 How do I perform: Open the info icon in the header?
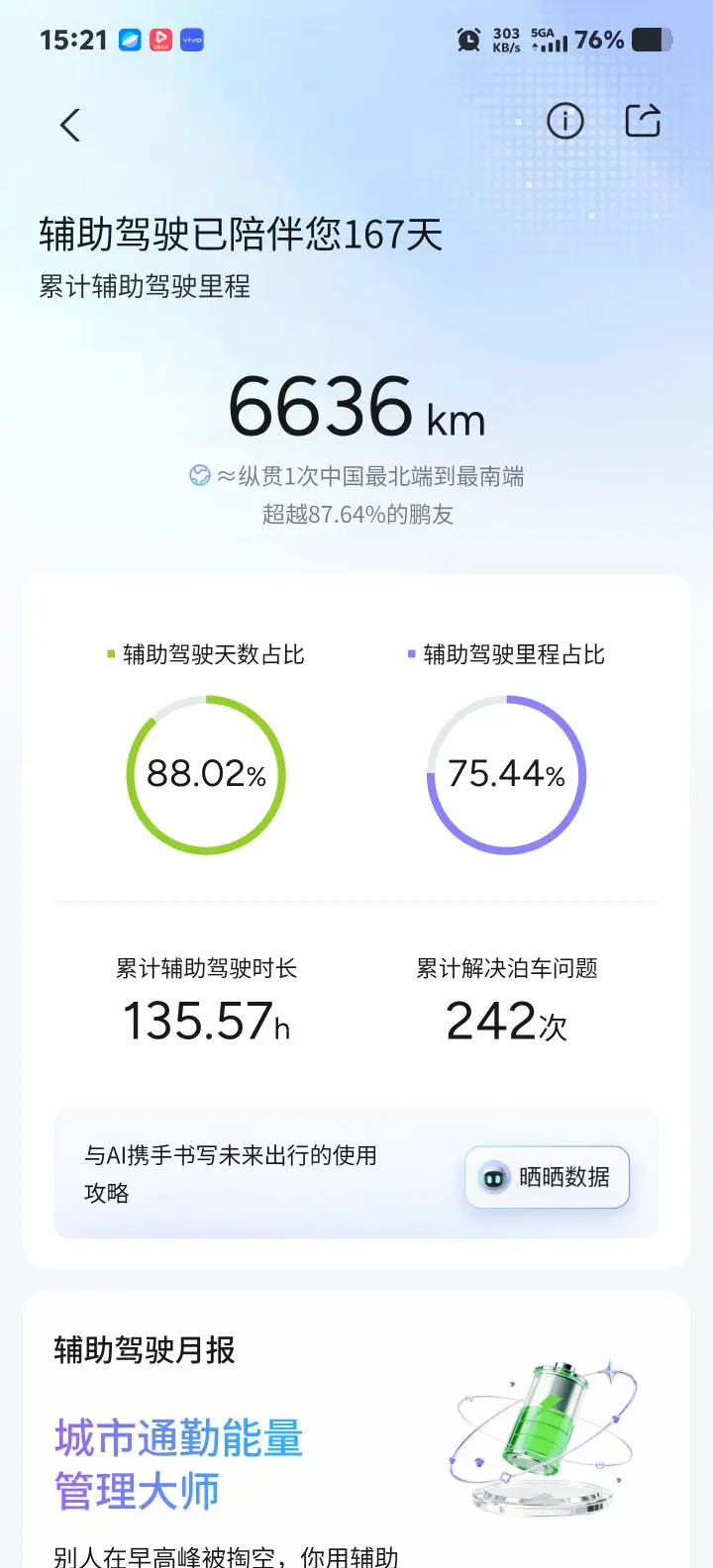(565, 122)
